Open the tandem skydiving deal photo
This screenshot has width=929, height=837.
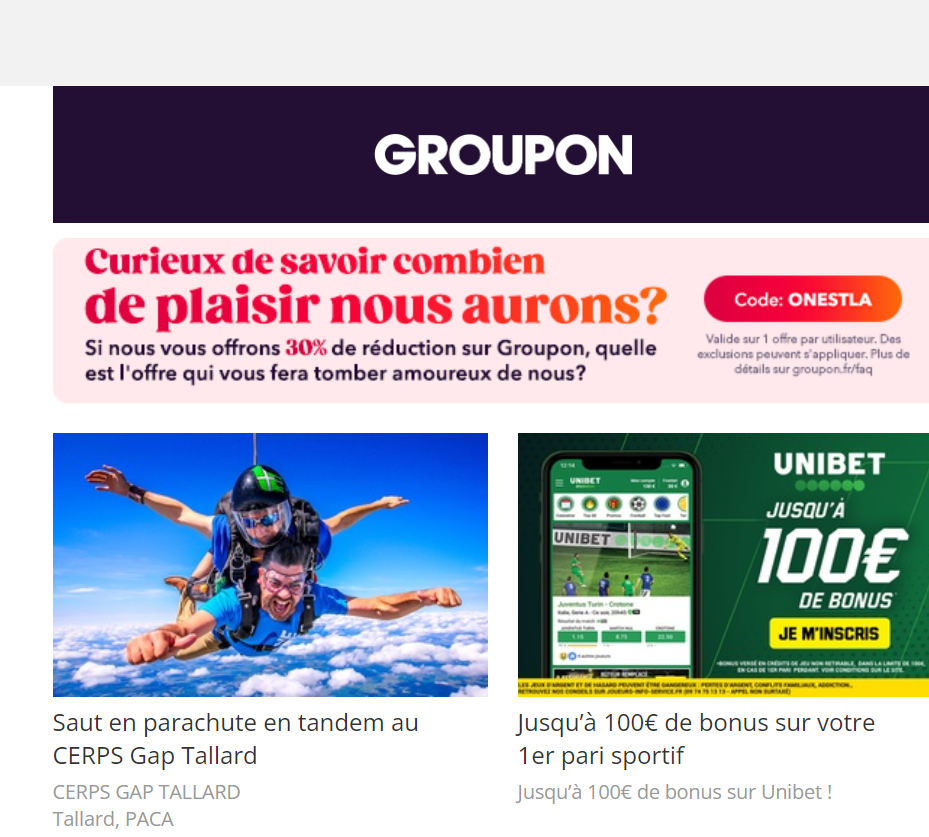tap(270, 564)
